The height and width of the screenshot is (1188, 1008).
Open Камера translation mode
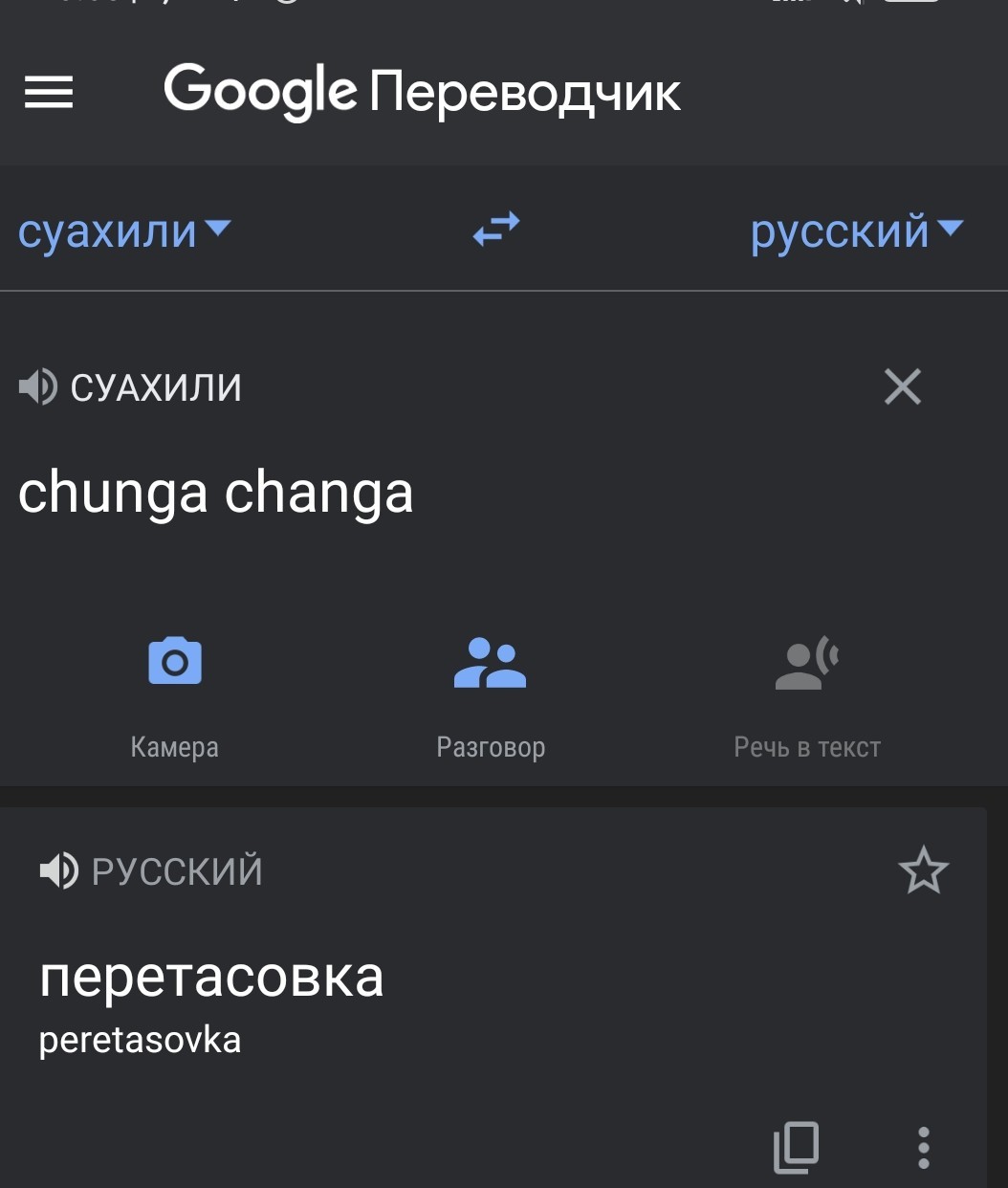[x=175, y=689]
